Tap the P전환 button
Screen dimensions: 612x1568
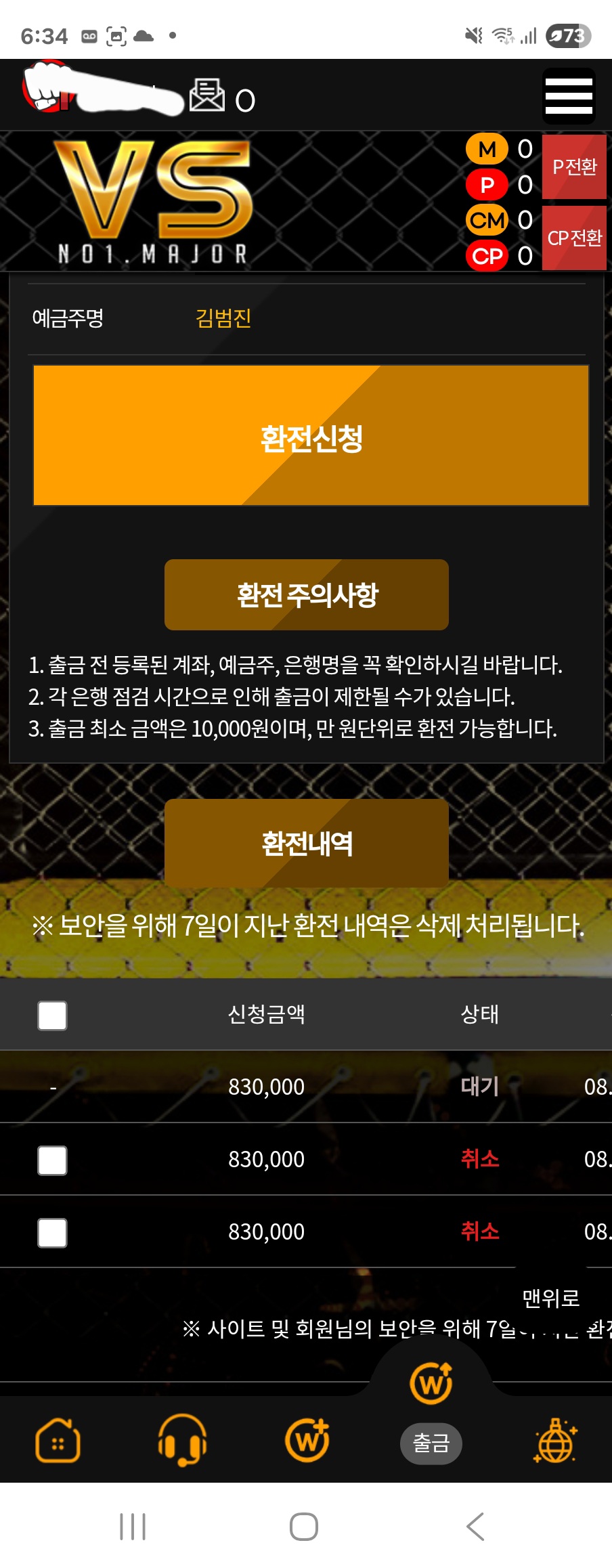tap(574, 167)
